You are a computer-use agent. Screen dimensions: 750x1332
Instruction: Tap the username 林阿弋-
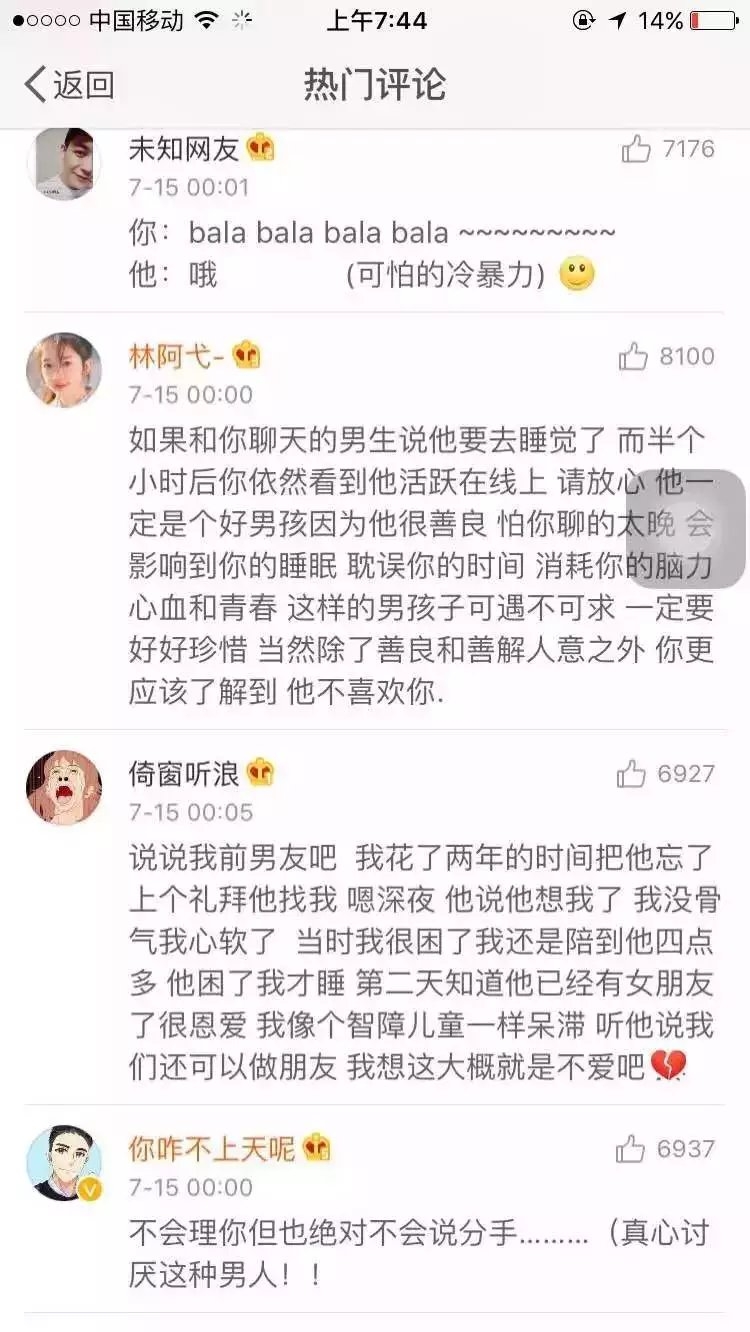click(178, 355)
